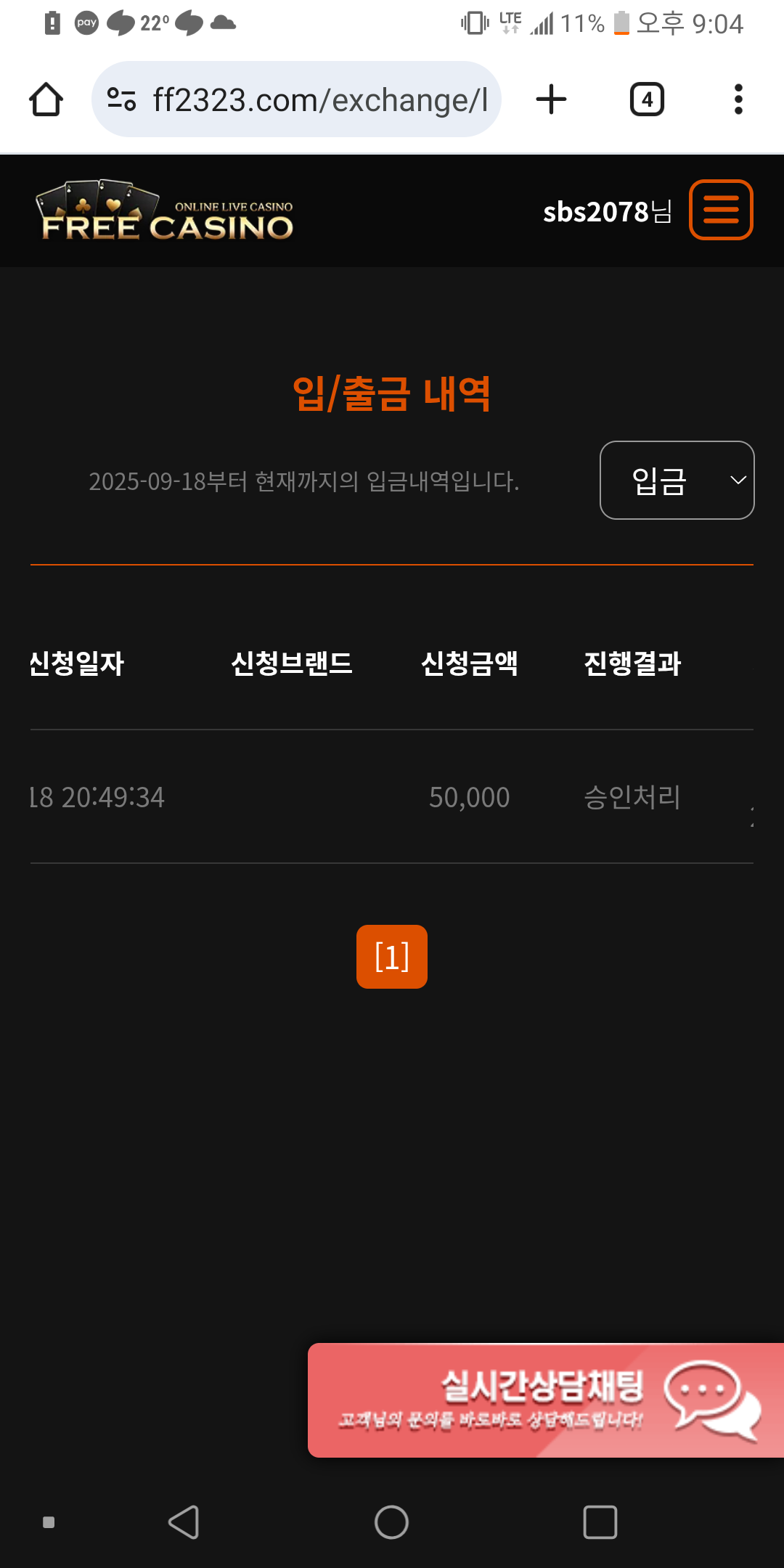Open the browser overflow menu

coord(738,99)
